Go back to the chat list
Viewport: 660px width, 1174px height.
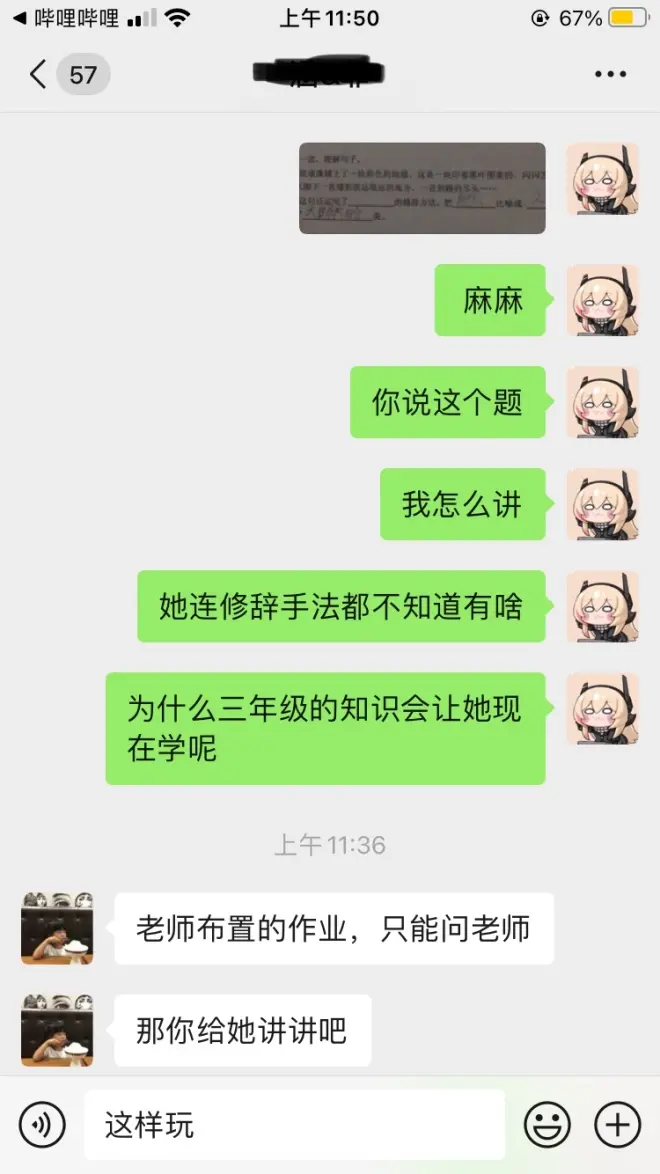[x=38, y=74]
